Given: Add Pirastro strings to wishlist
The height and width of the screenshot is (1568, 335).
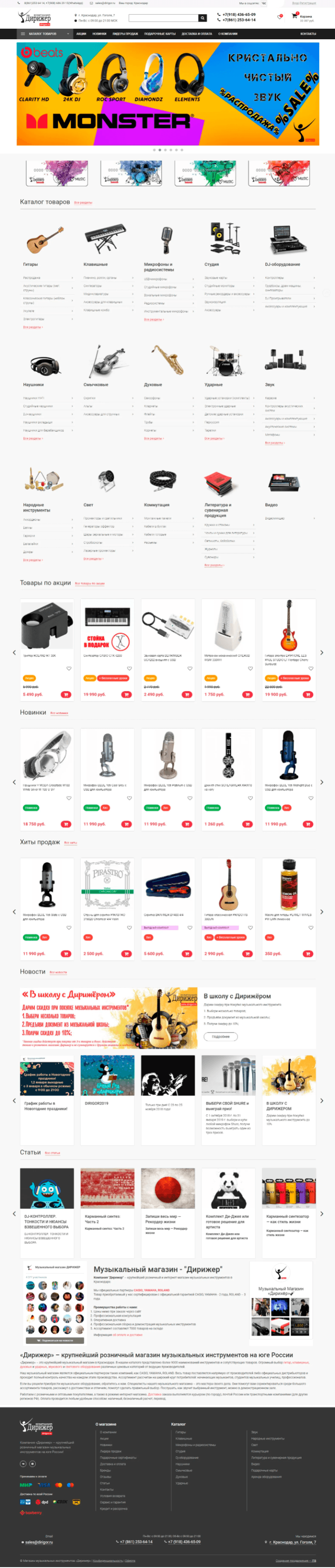Looking at the screenshot, I should click(x=129, y=928).
